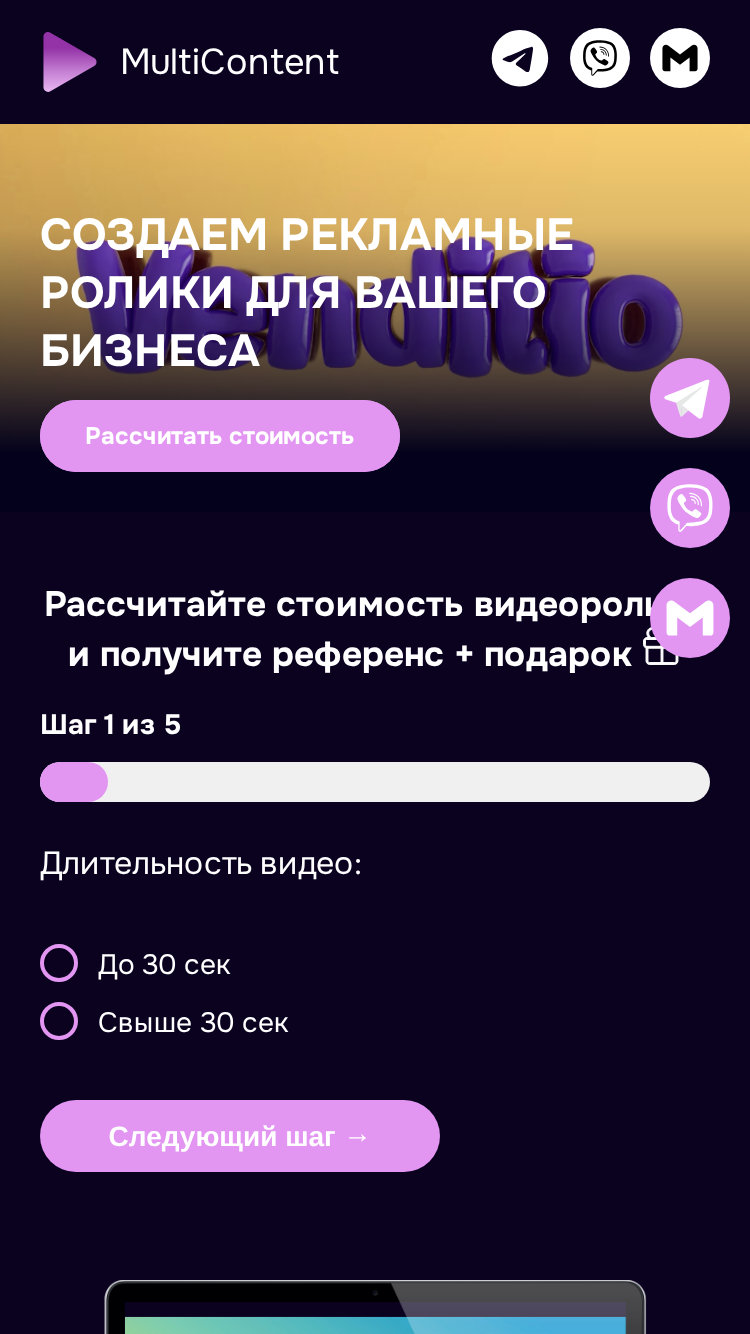This screenshot has width=750, height=1334.
Task: Tap the MultiContent logo in the header
Action: pyautogui.click(x=191, y=62)
